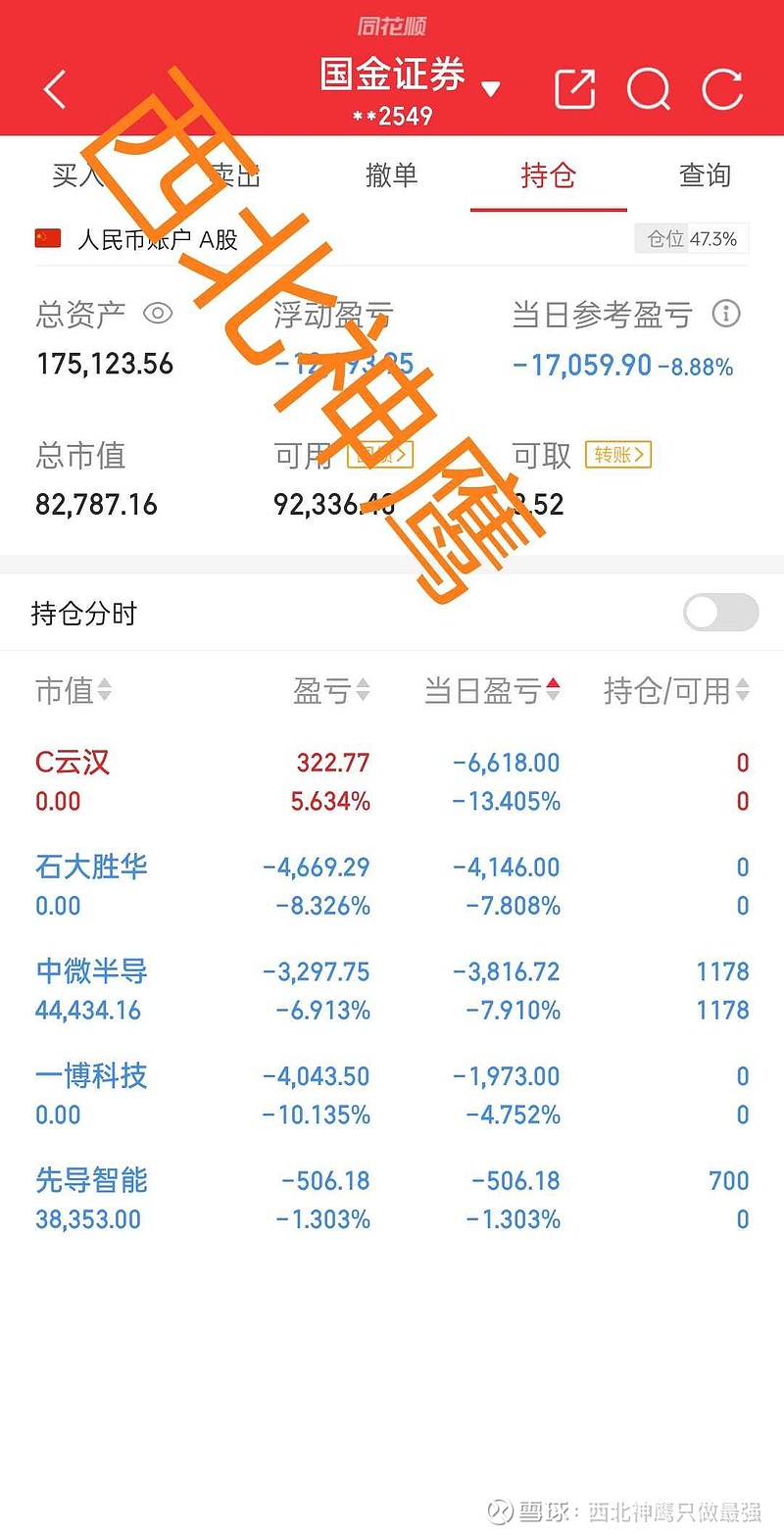Open the 中微半导 holding row

[x=392, y=990]
